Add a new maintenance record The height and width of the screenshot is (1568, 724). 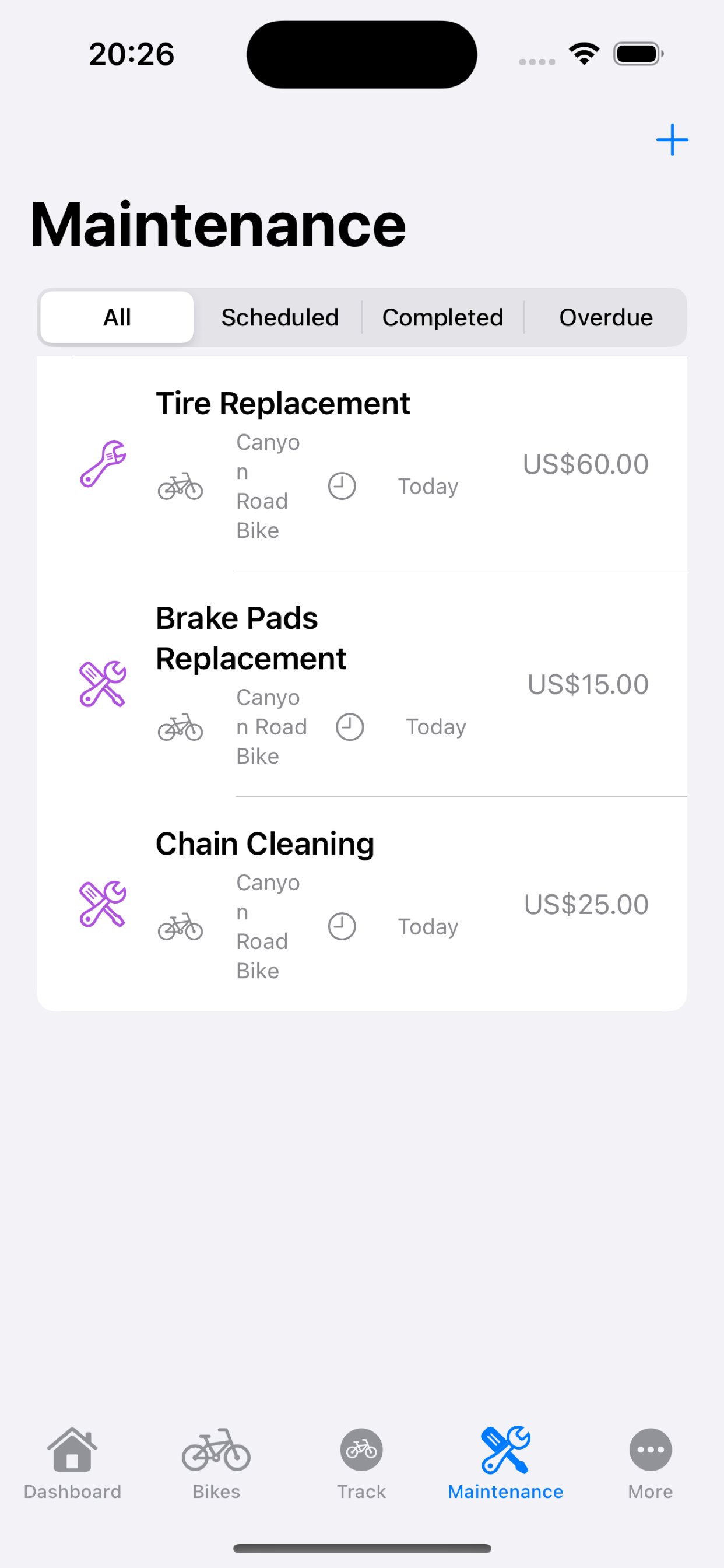pyautogui.click(x=672, y=140)
